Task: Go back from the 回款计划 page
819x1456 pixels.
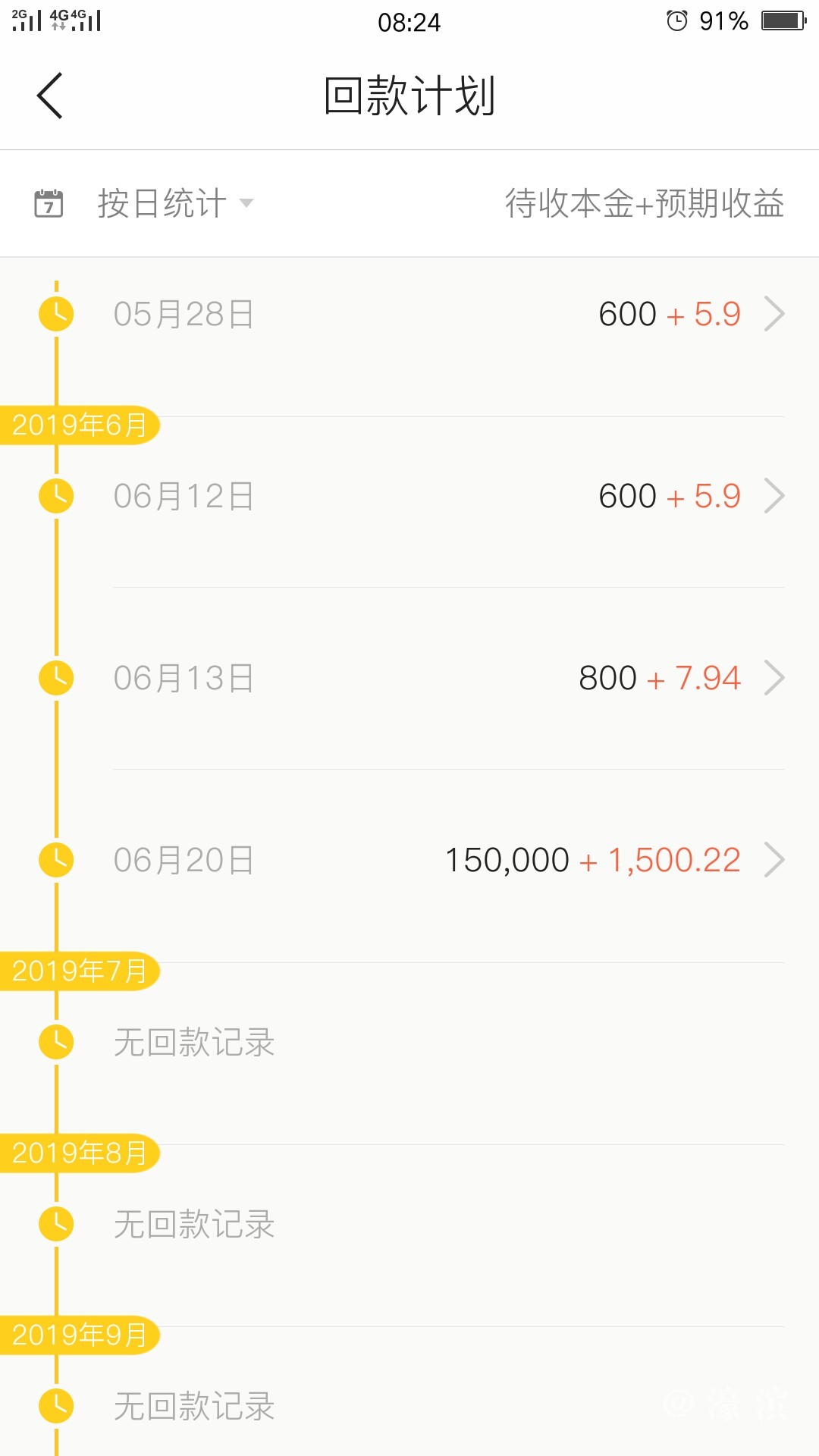Action: coord(50,96)
